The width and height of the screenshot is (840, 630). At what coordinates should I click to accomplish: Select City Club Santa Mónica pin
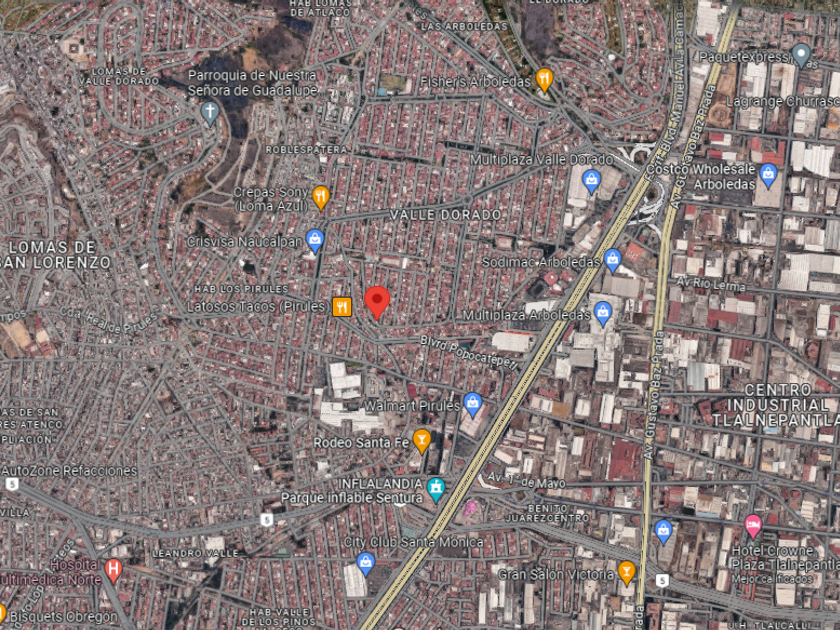(x=366, y=565)
